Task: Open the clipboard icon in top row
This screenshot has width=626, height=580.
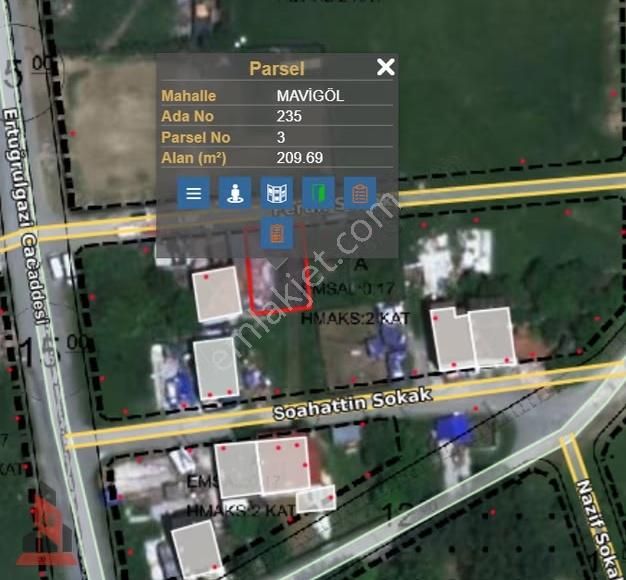Action: pyautogui.click(x=360, y=193)
